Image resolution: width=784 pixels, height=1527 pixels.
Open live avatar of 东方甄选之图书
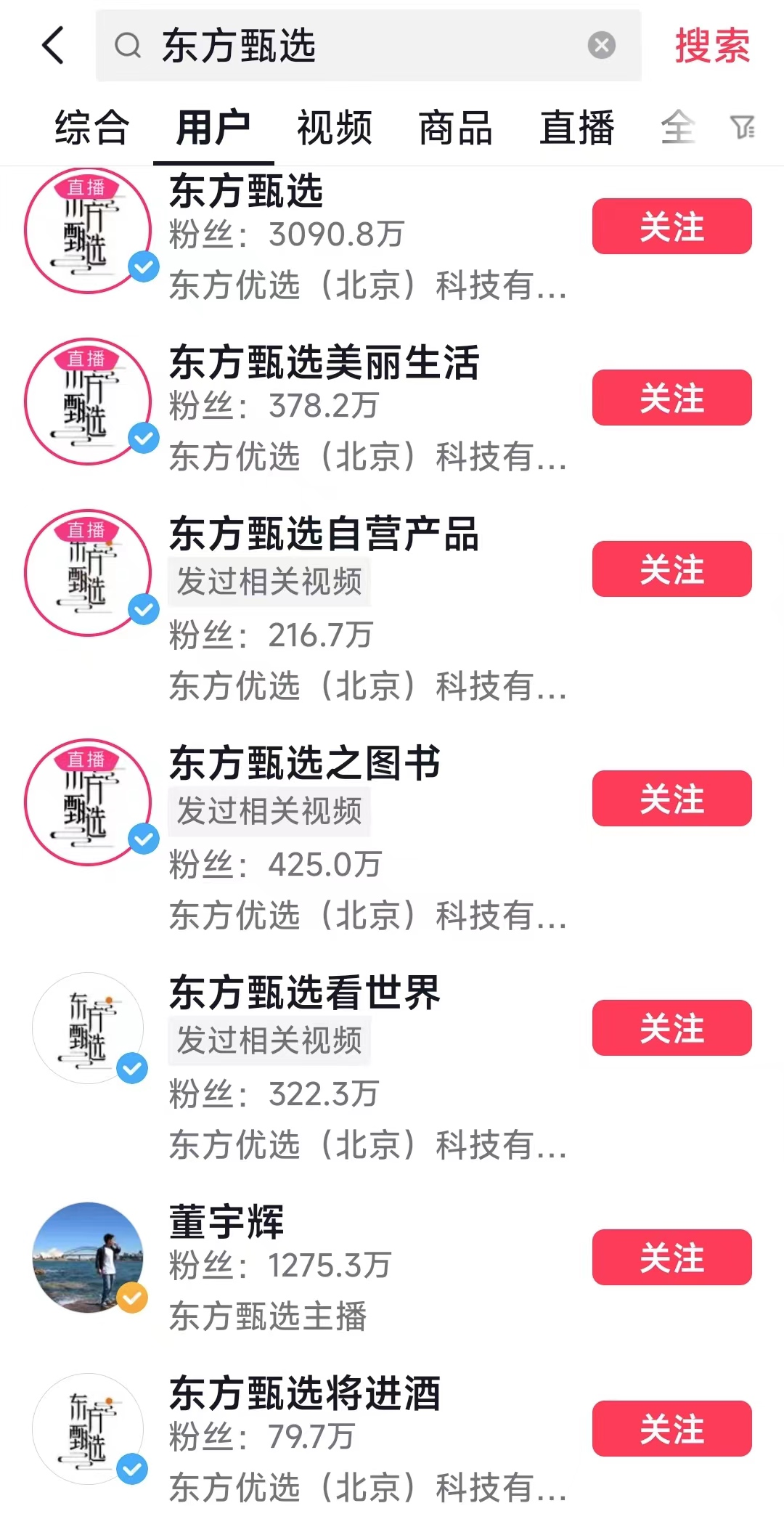tap(88, 802)
